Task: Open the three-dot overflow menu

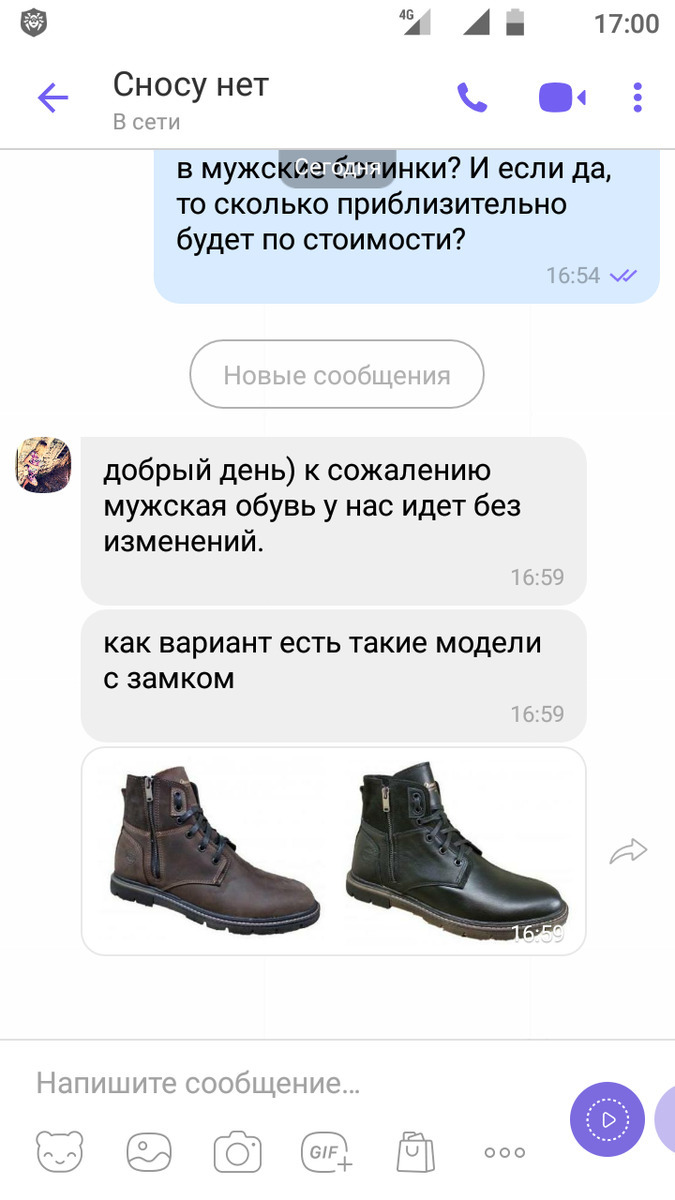Action: [x=638, y=97]
